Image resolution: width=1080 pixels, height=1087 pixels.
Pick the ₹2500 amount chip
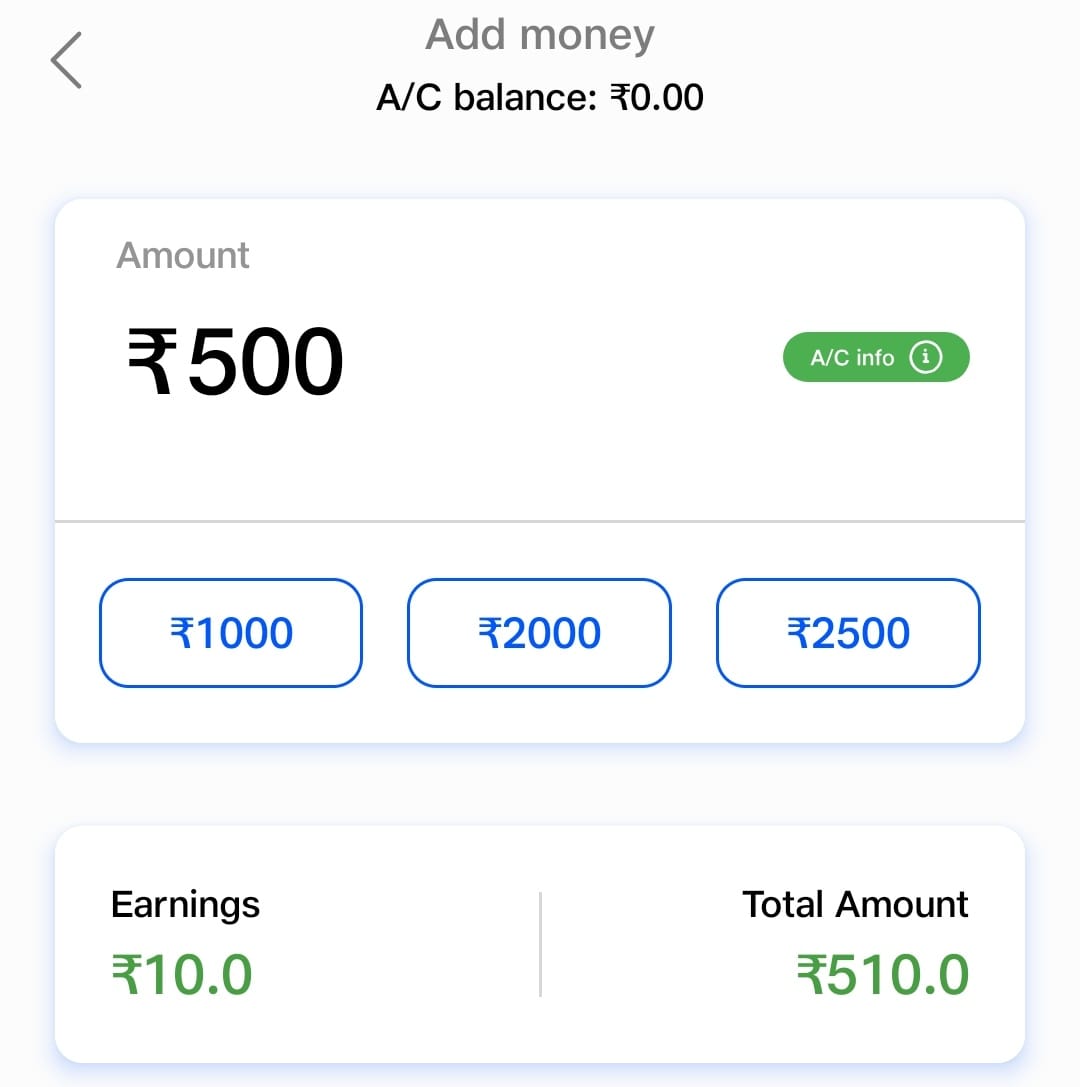848,633
